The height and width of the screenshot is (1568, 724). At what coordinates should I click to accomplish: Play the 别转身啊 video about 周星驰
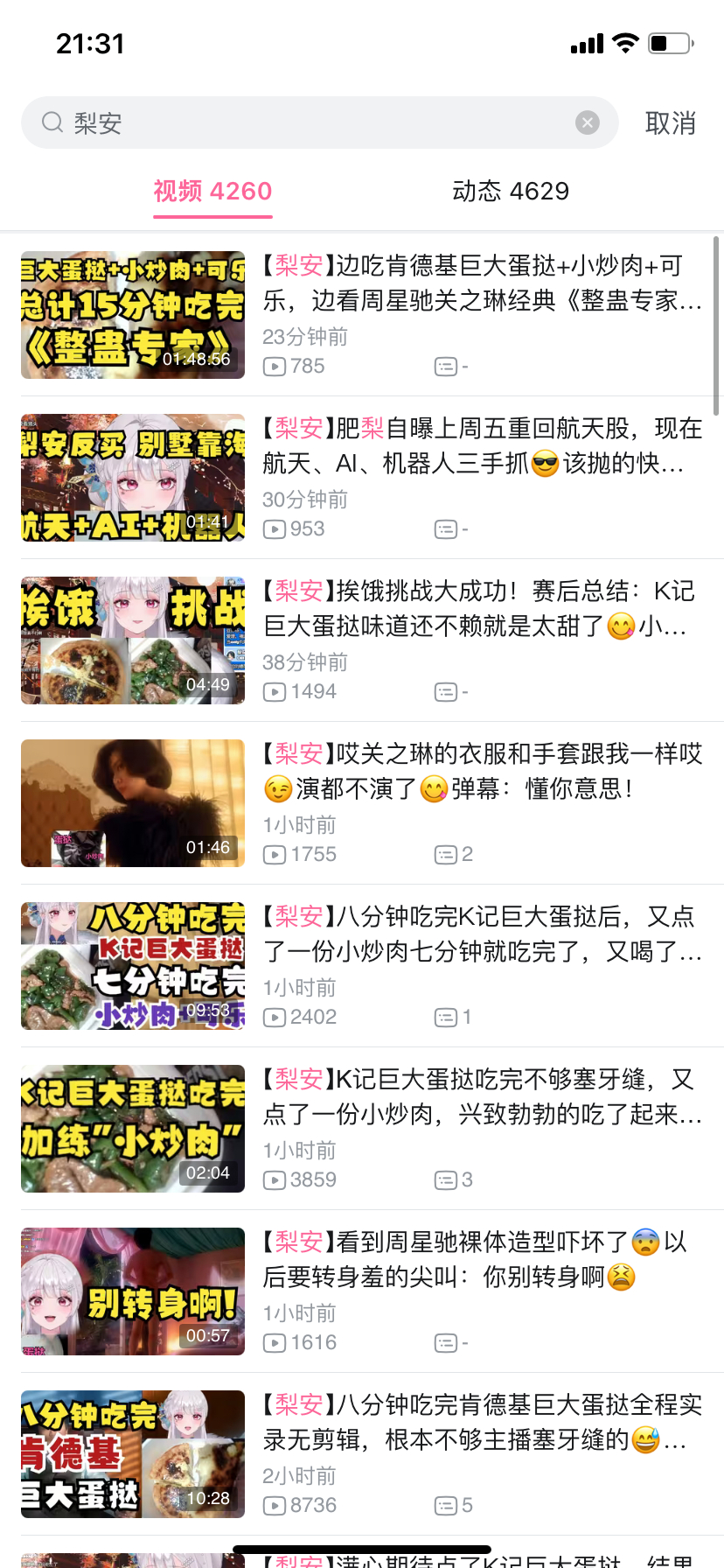tap(133, 1291)
